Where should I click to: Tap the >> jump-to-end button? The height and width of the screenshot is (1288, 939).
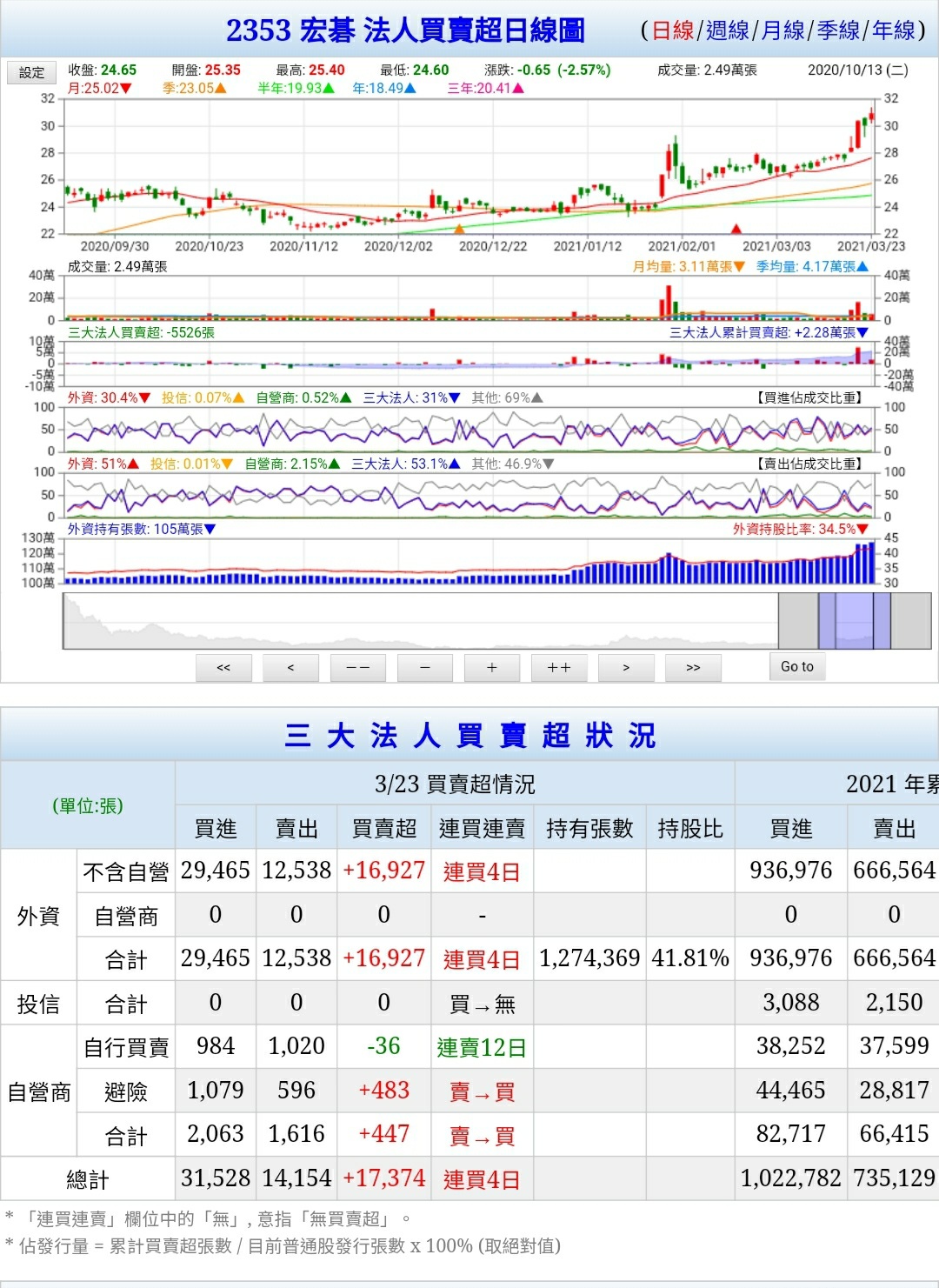693,668
